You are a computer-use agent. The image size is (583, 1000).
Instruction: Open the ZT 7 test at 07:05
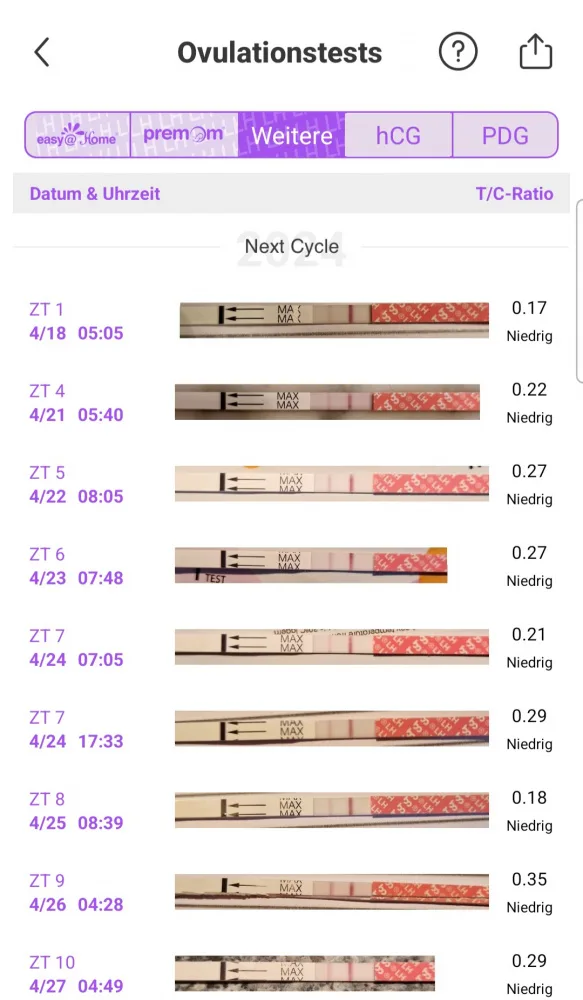[292, 647]
